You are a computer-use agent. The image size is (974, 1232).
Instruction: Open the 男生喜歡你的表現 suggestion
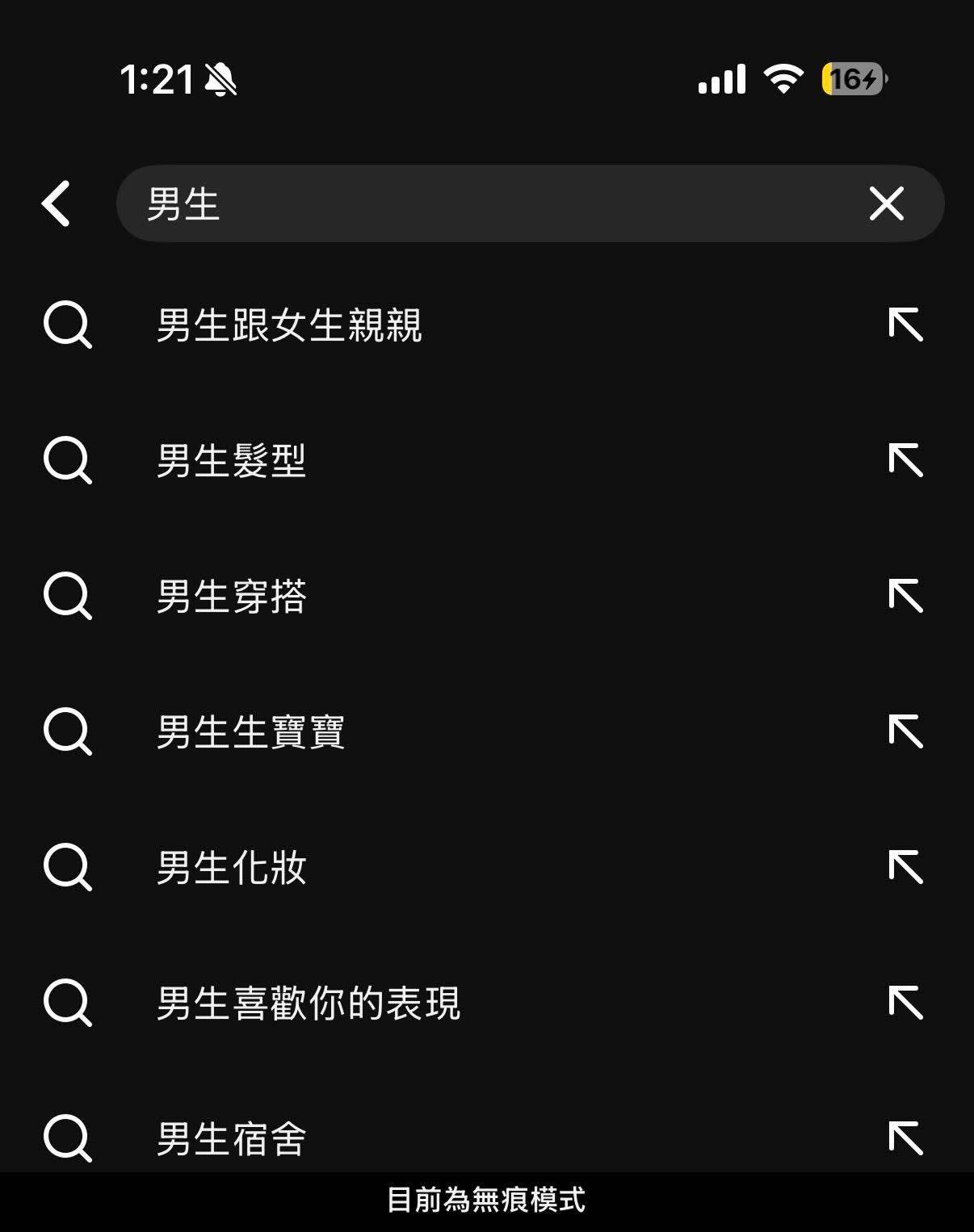308,1004
